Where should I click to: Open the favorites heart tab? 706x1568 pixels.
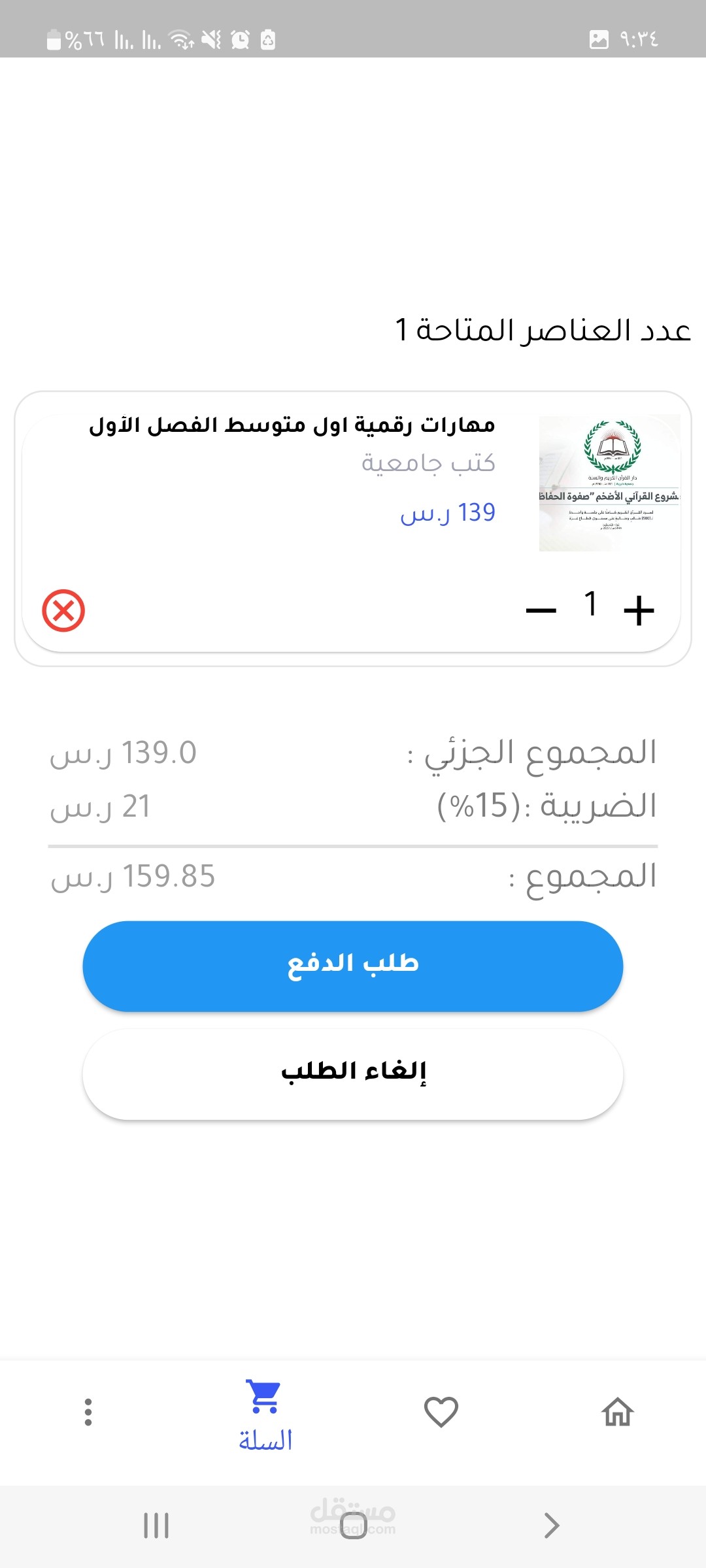click(x=441, y=1411)
